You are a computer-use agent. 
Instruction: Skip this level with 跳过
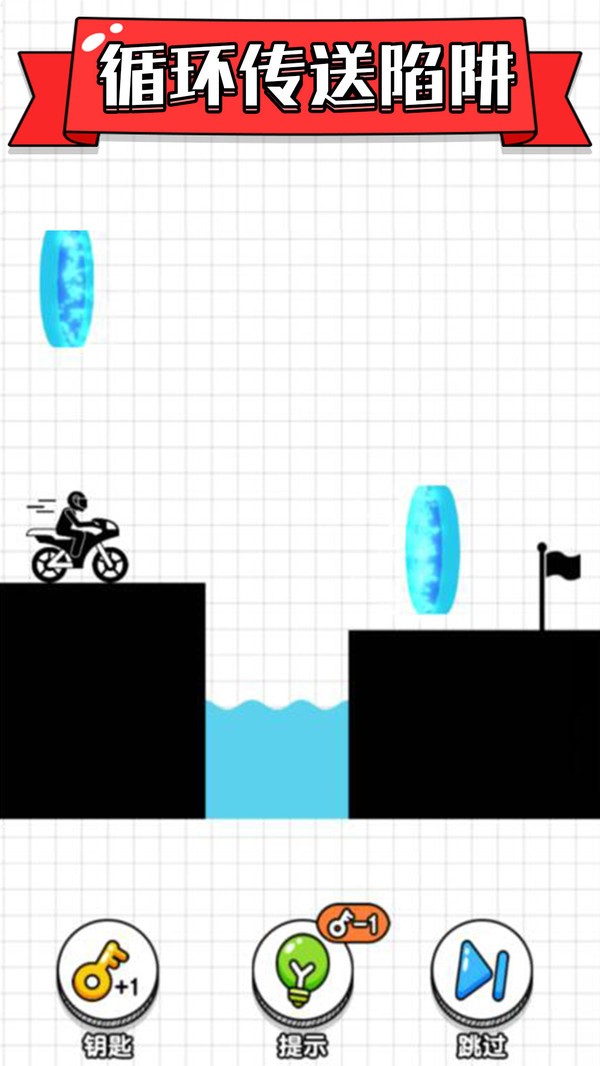(x=482, y=972)
